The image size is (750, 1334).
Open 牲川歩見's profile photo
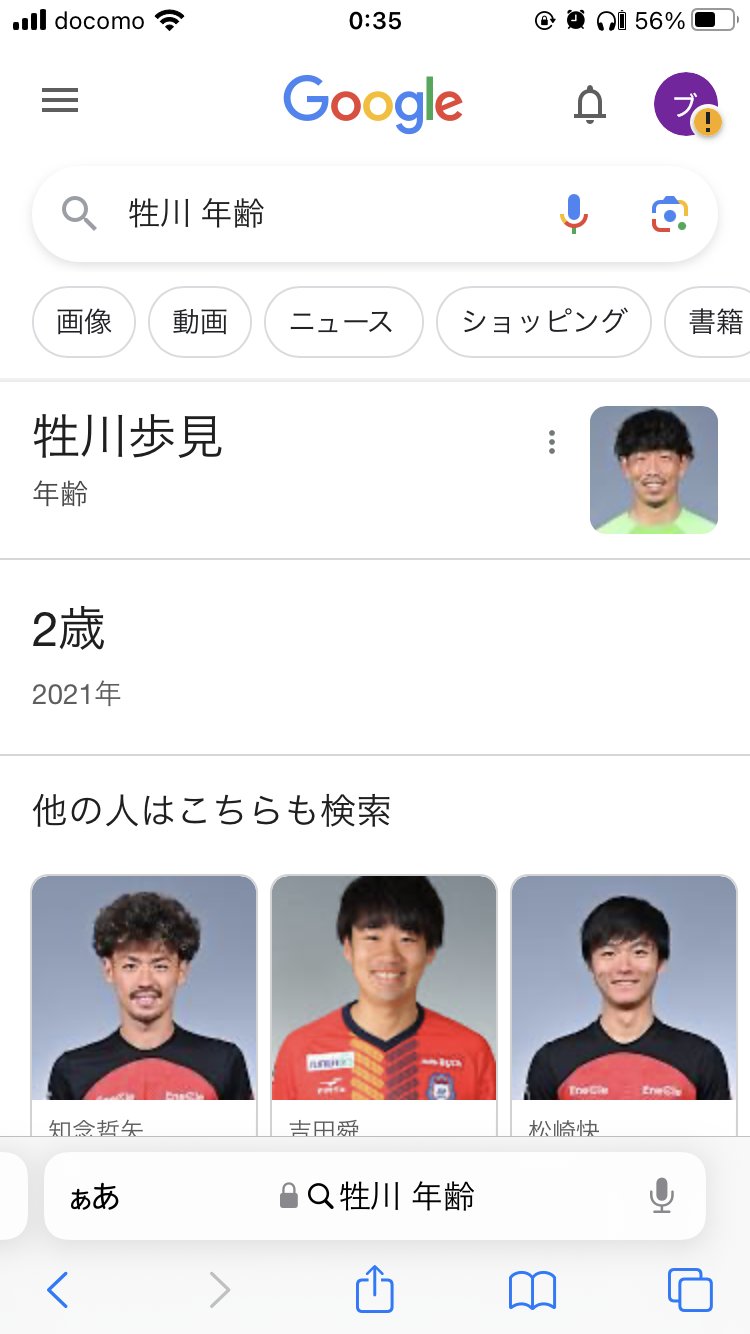coord(653,470)
